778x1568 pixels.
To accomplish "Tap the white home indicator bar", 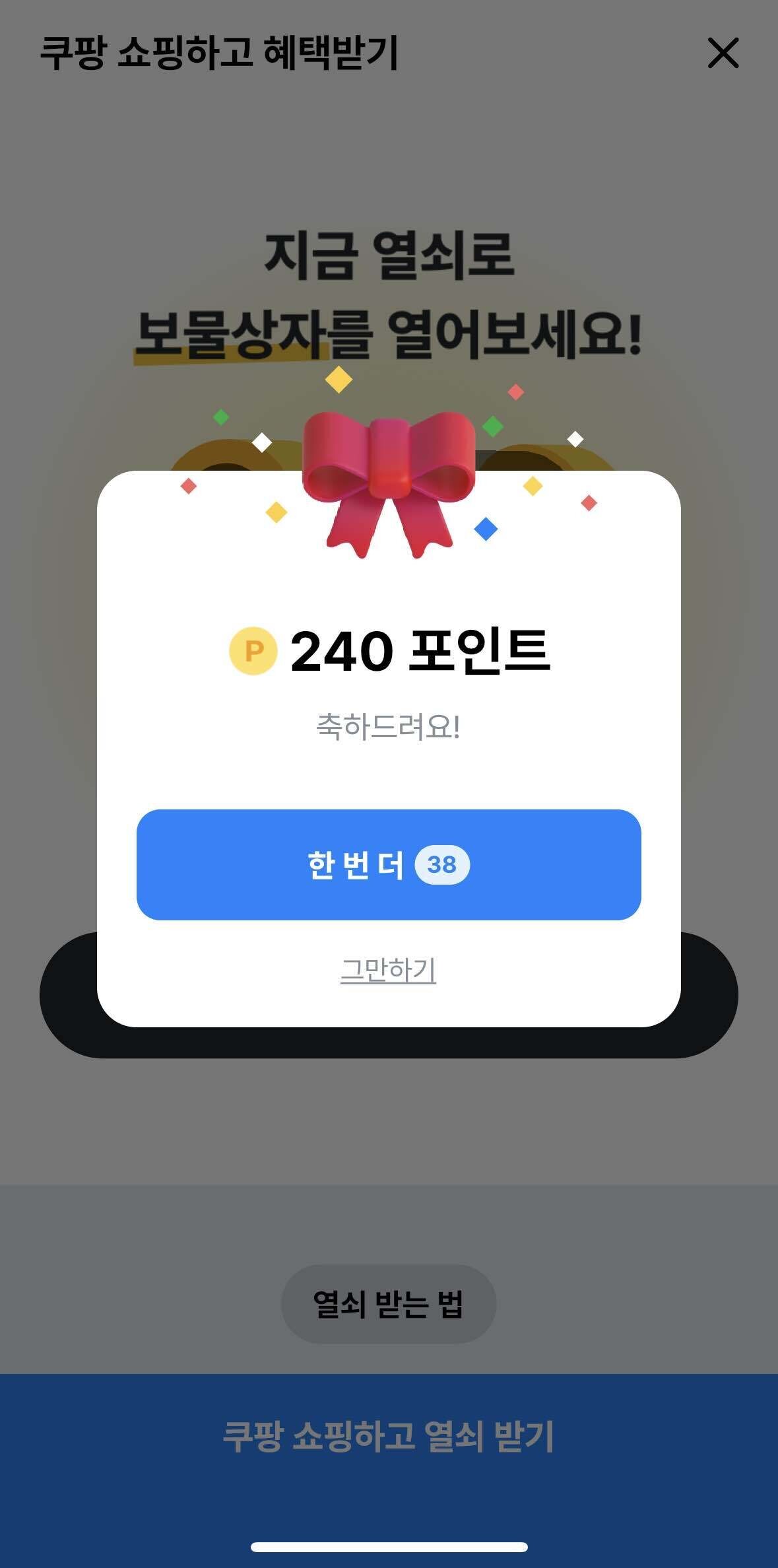I will tap(389, 1547).
